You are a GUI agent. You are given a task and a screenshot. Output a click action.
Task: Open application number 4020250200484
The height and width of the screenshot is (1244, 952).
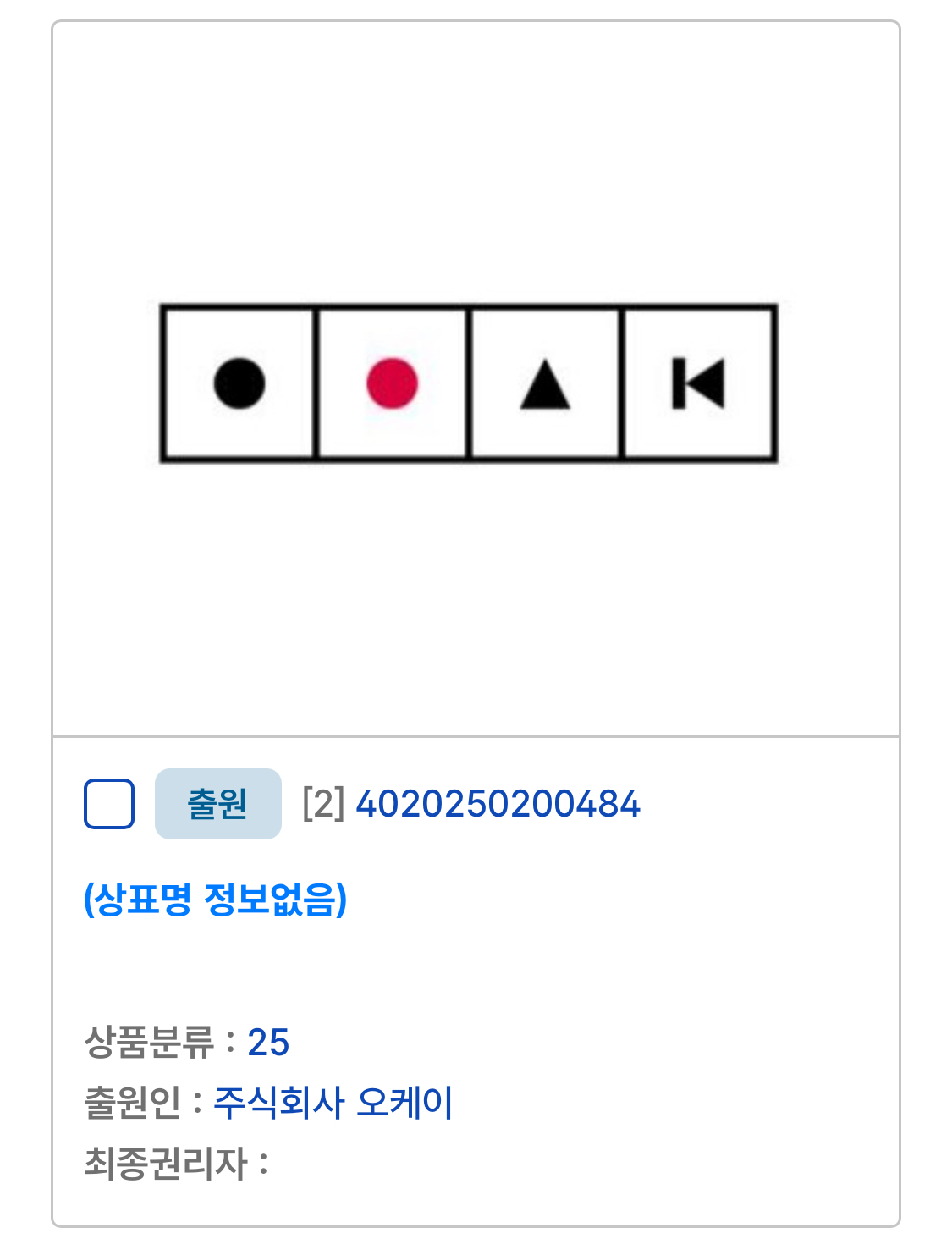pyautogui.click(x=498, y=804)
